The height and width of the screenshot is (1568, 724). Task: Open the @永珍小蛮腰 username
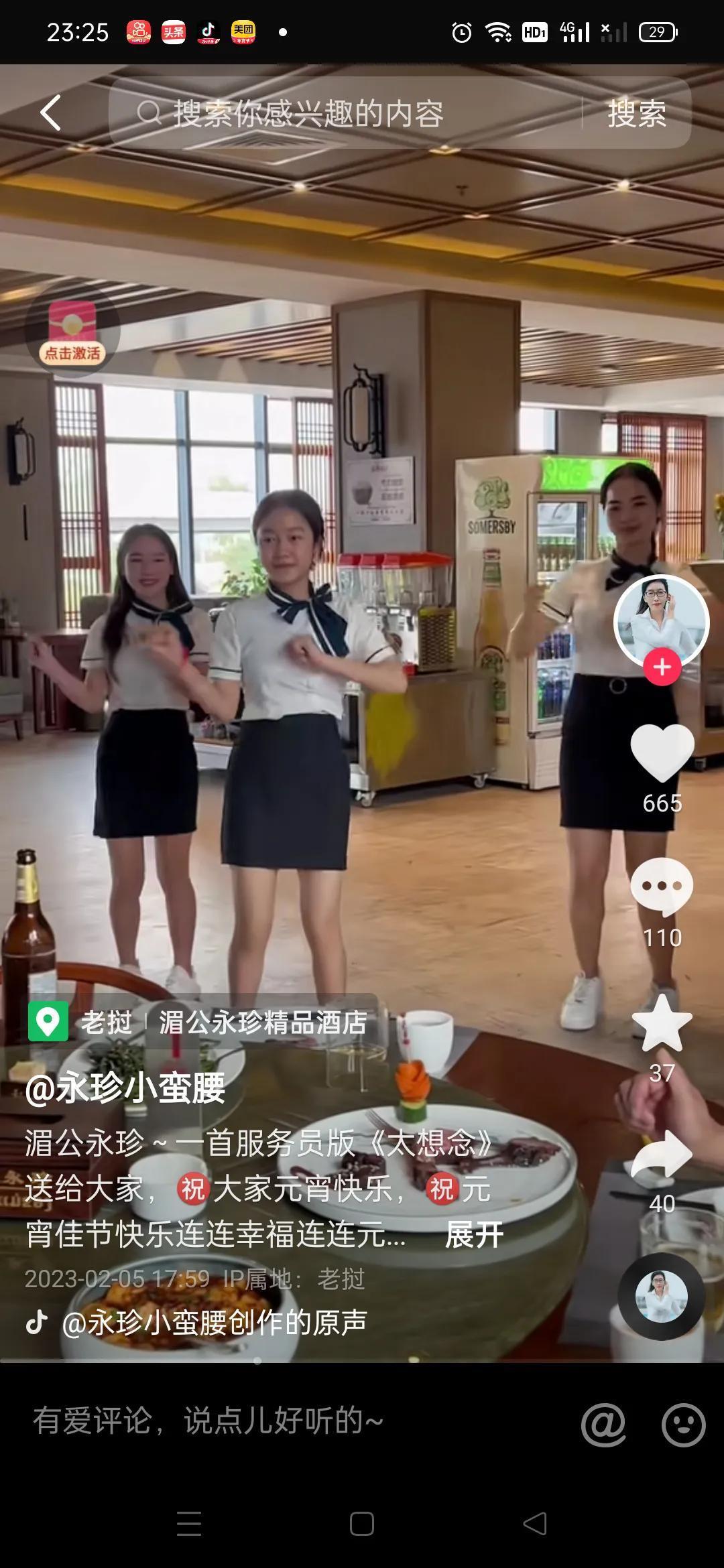tap(125, 1088)
